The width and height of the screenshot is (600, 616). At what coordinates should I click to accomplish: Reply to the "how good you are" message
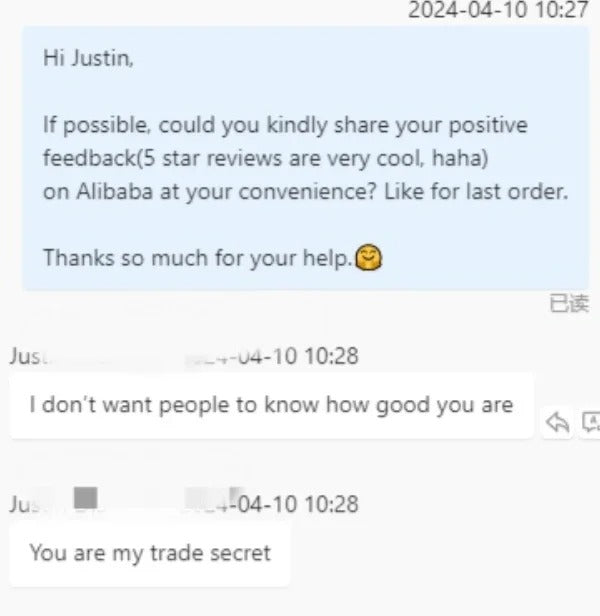[x=556, y=424]
